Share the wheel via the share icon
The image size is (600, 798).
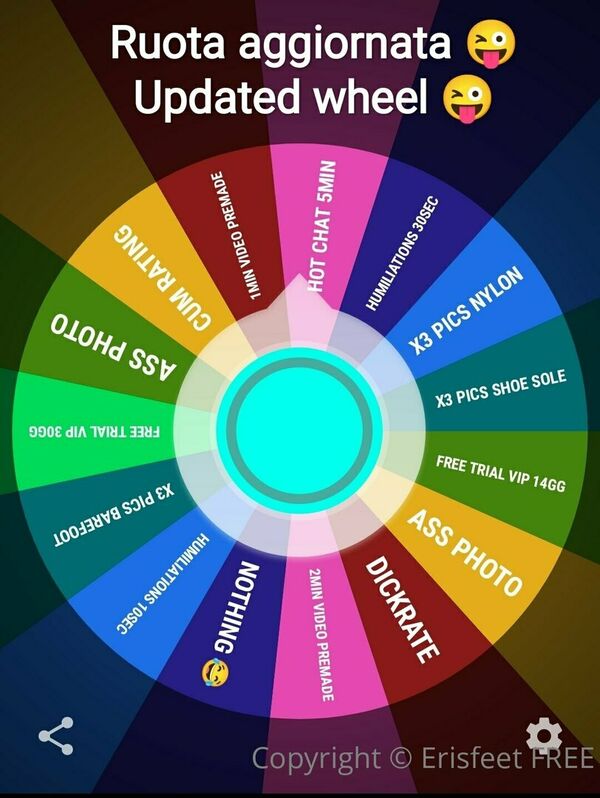pos(56,737)
